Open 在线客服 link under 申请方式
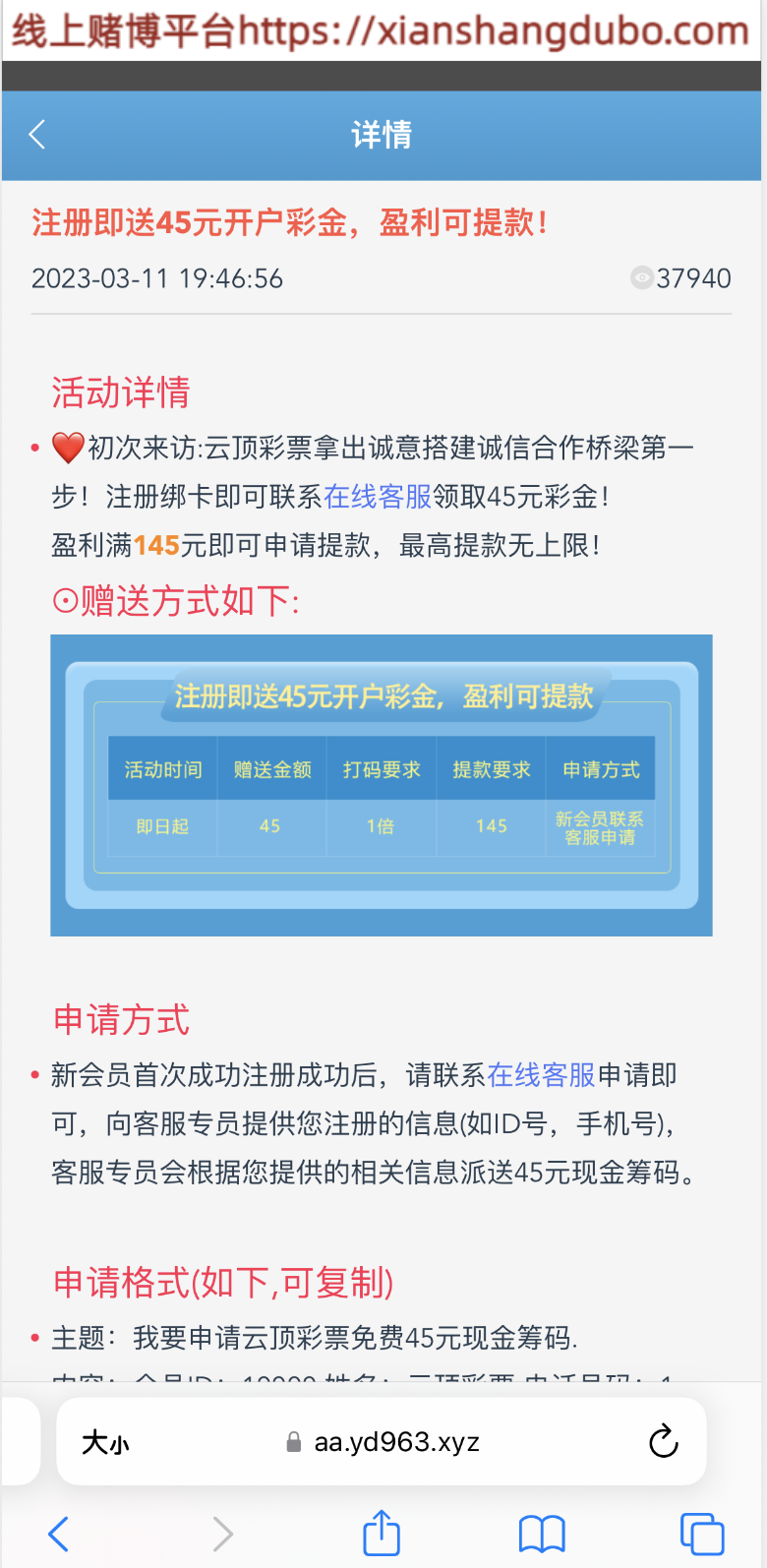This screenshot has width=767, height=1568. pyautogui.click(x=541, y=1075)
